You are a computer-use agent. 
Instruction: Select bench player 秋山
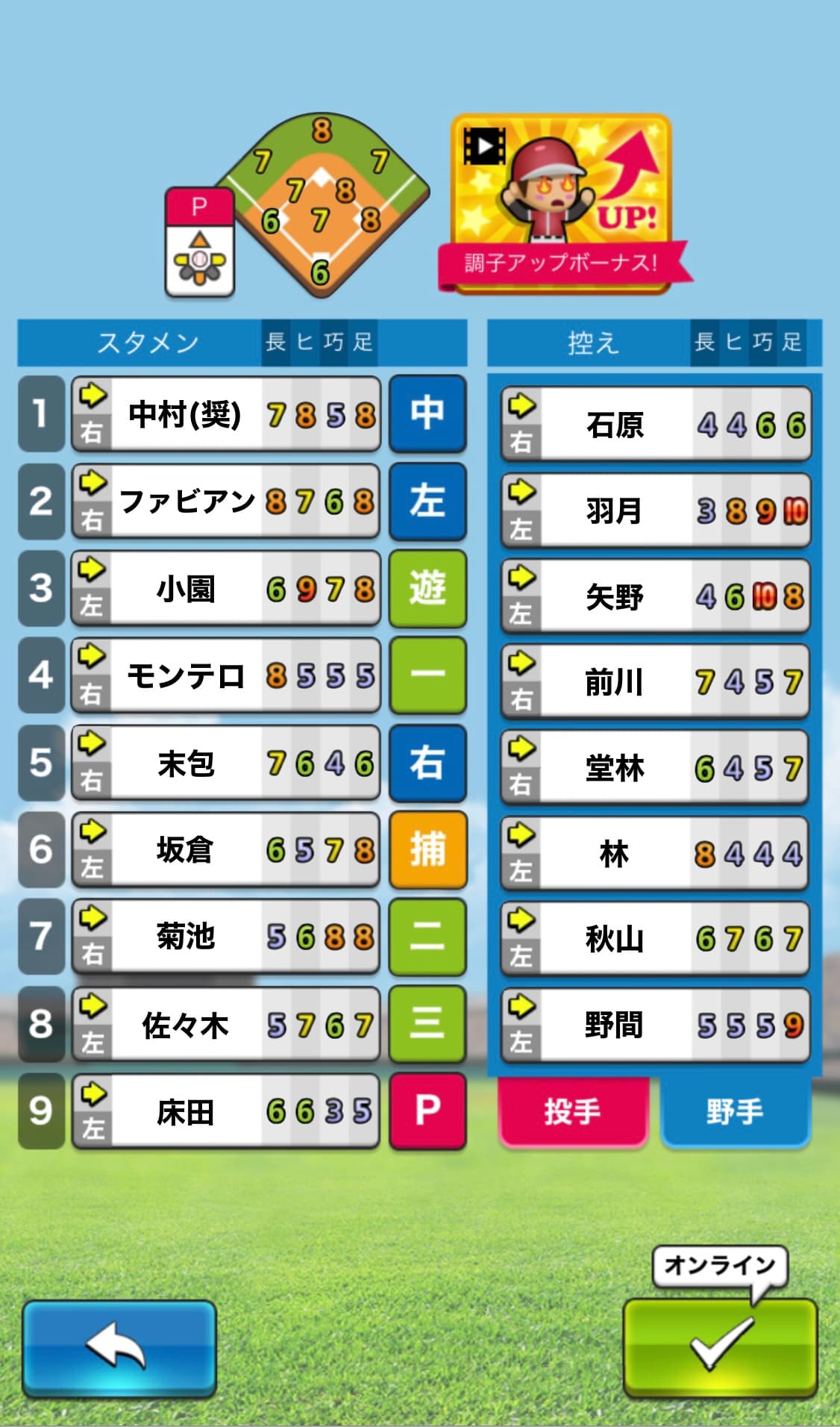pyautogui.click(x=655, y=939)
